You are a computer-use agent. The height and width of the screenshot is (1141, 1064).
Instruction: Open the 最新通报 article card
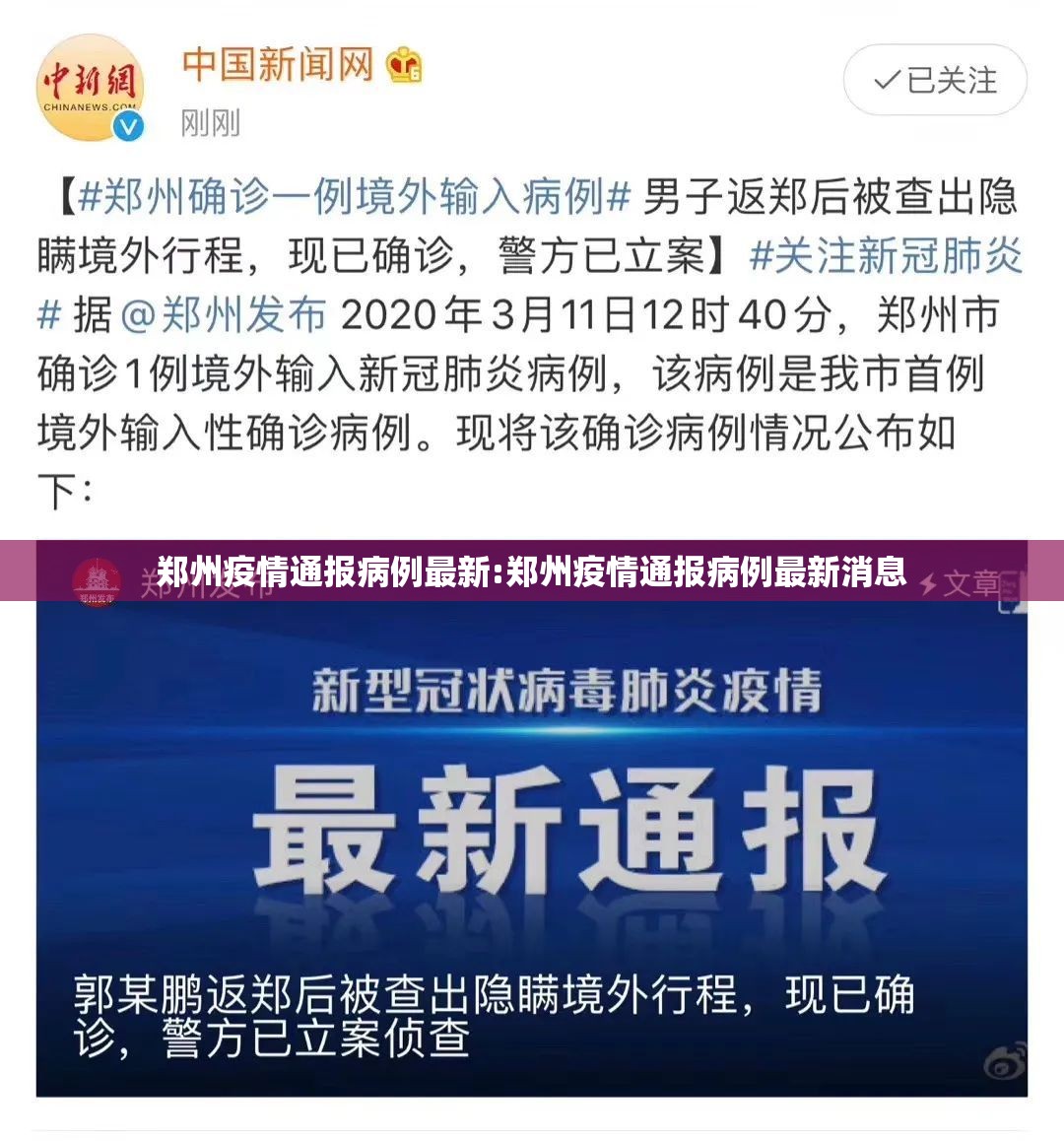pos(531,838)
